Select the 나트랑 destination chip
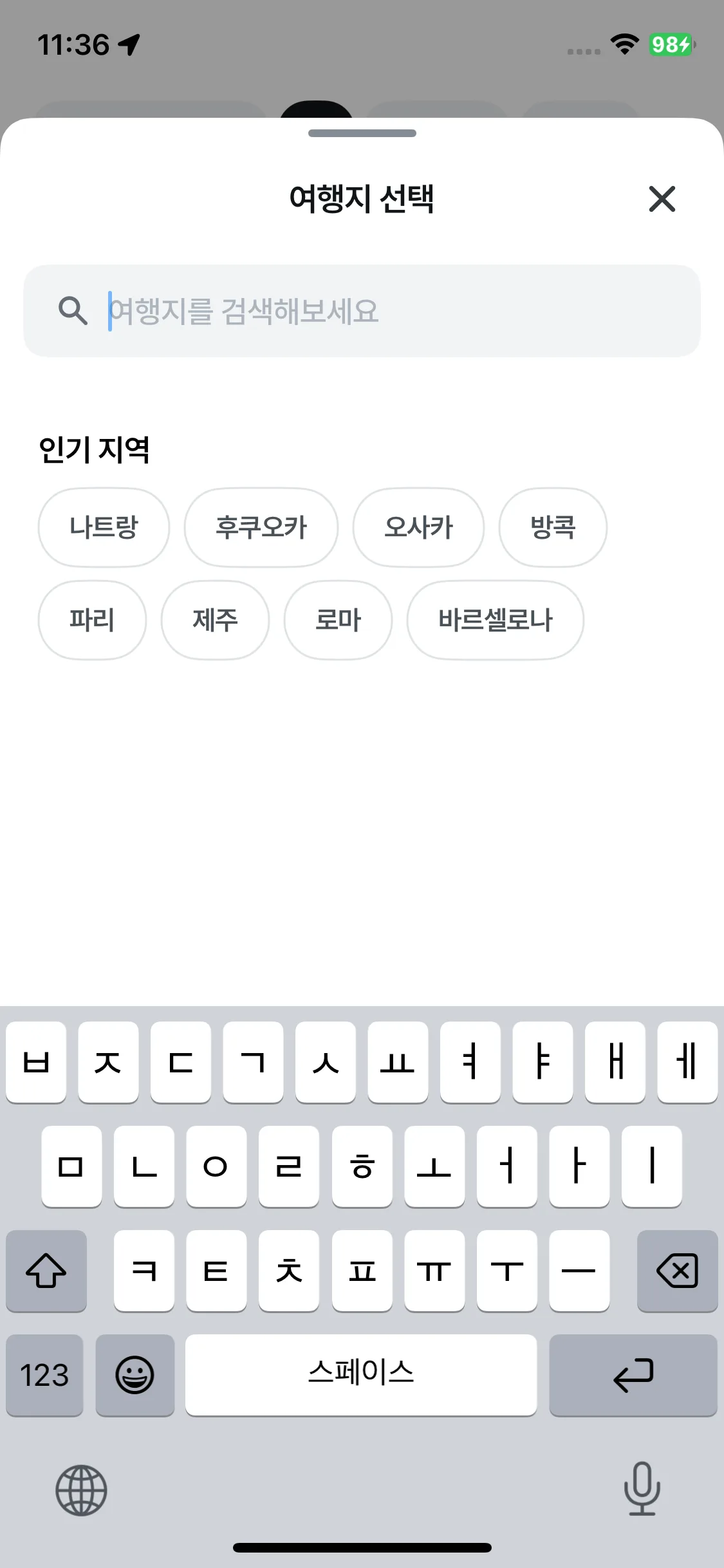 pos(104,527)
